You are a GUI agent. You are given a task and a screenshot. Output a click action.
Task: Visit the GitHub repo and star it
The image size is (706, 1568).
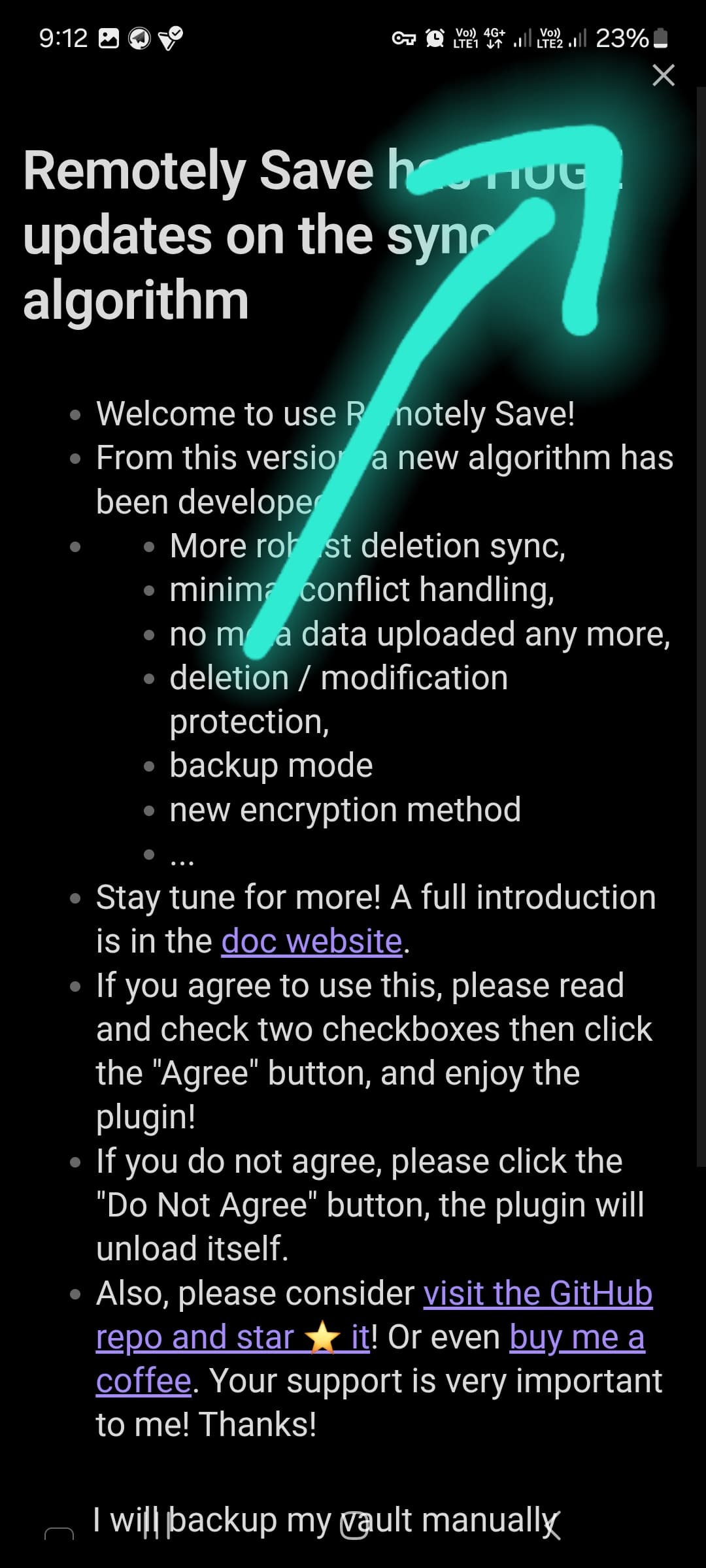click(537, 1293)
